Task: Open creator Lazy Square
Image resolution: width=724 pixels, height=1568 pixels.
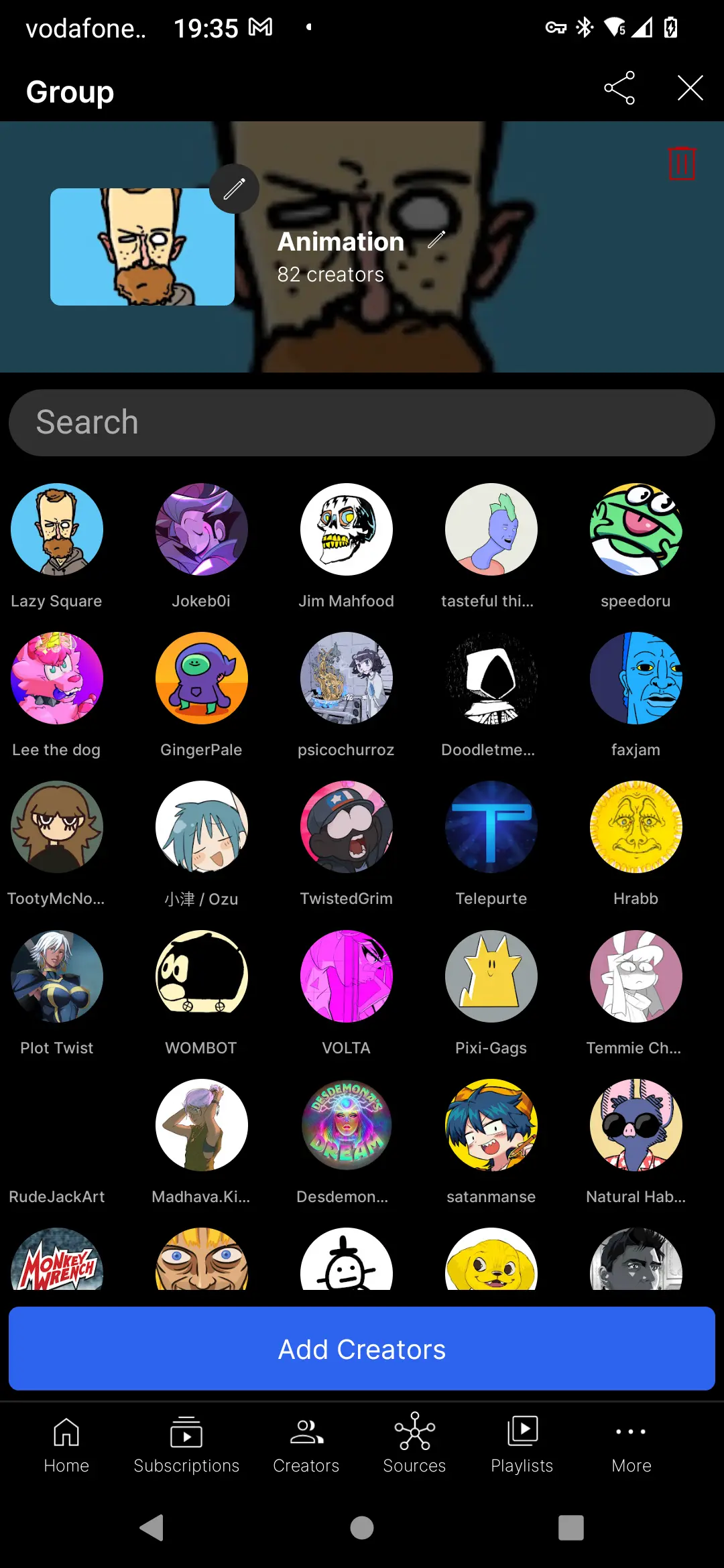Action: pyautogui.click(x=57, y=529)
